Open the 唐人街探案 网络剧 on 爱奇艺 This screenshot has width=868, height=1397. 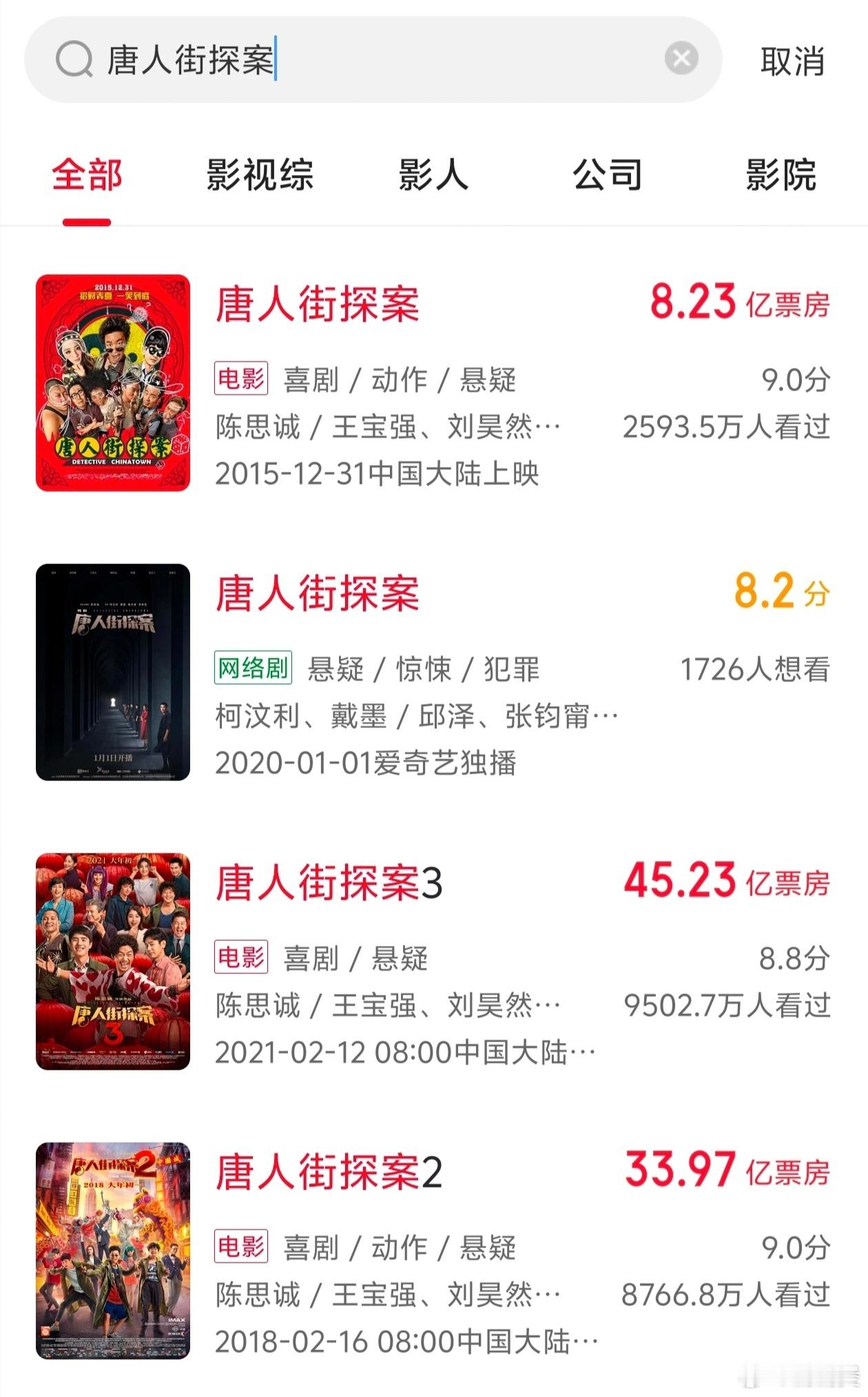click(x=317, y=594)
